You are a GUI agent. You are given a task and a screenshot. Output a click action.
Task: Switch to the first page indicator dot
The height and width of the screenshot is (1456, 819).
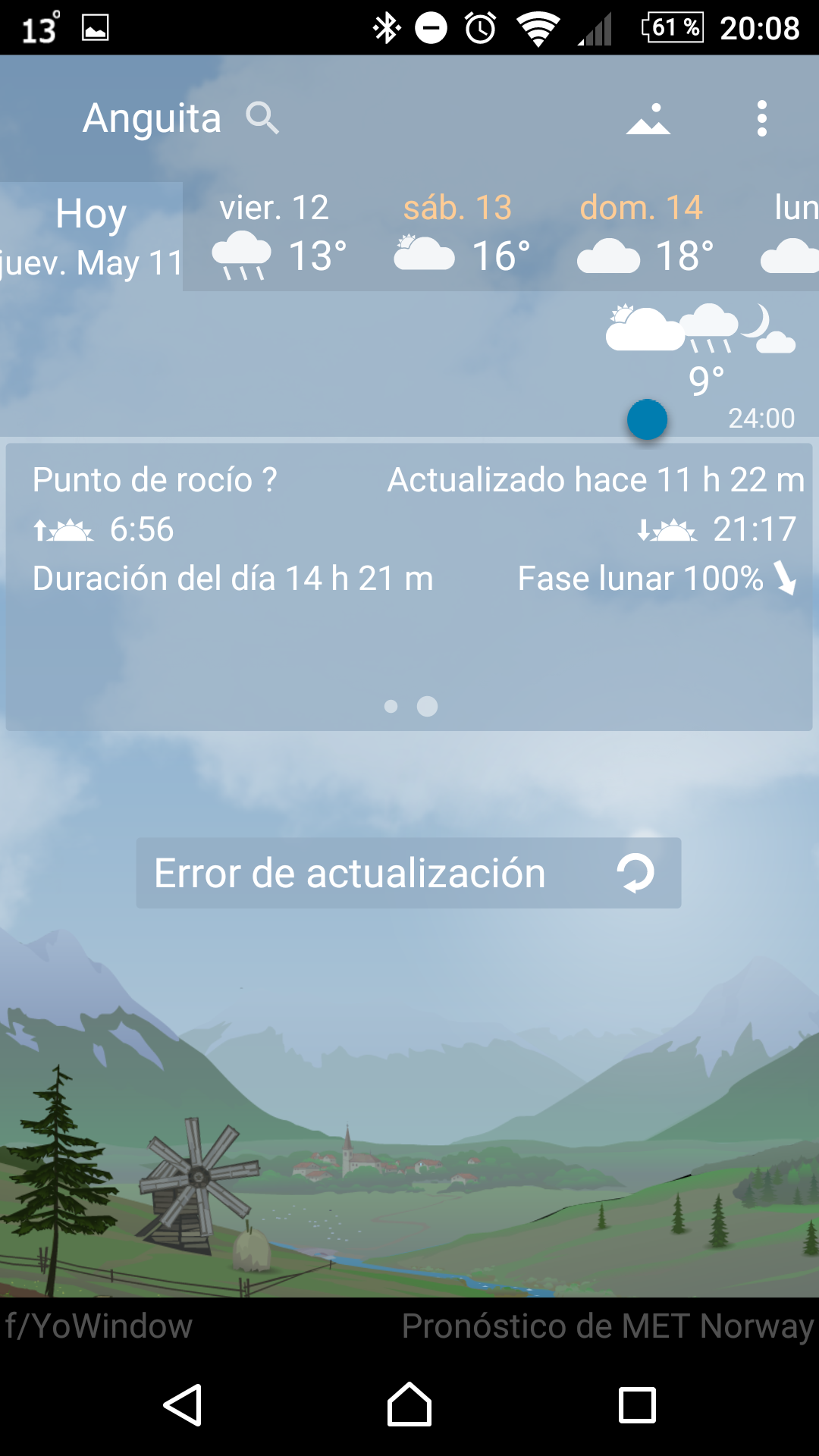click(x=391, y=707)
